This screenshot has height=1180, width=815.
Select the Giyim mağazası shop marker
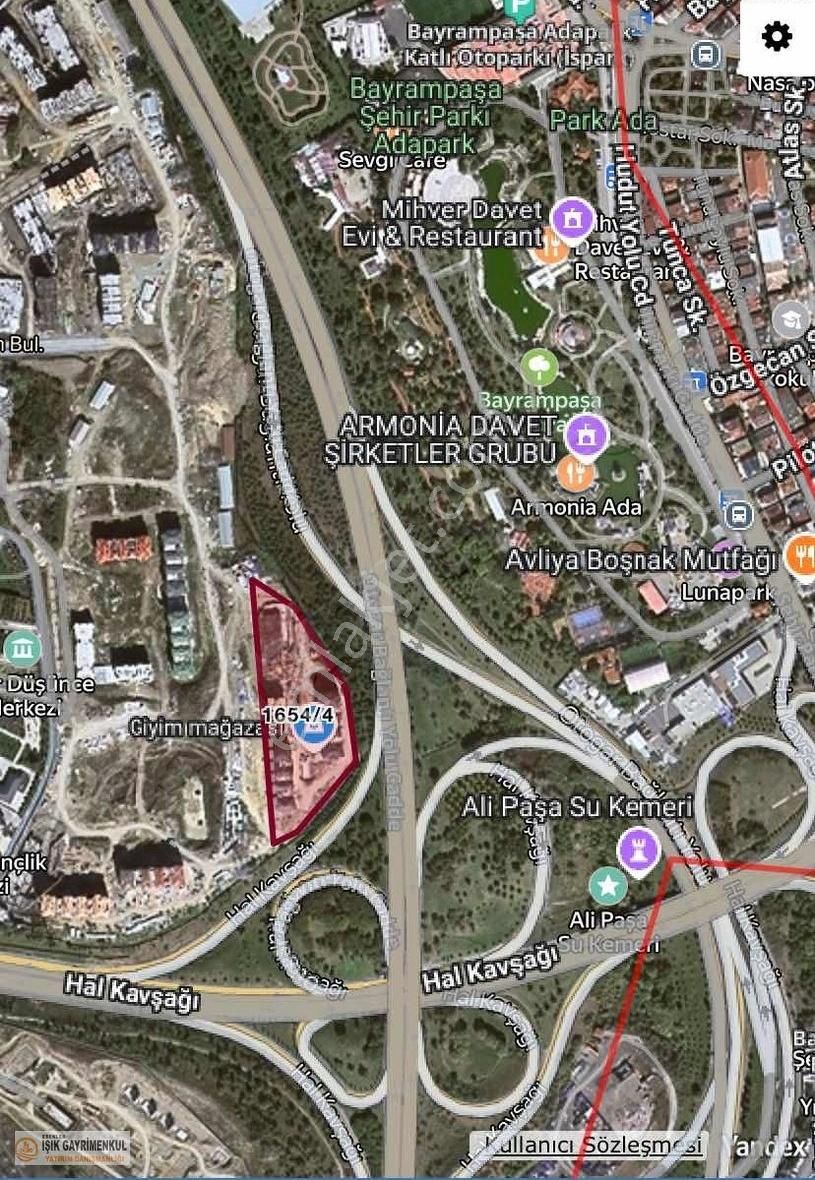[313, 731]
